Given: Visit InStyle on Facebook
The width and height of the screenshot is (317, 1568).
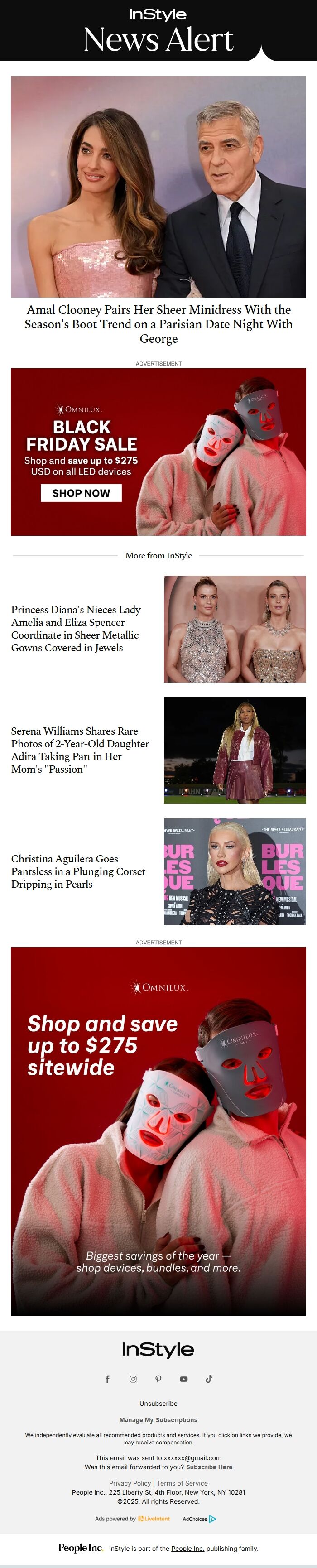Looking at the screenshot, I should coord(108,1379).
